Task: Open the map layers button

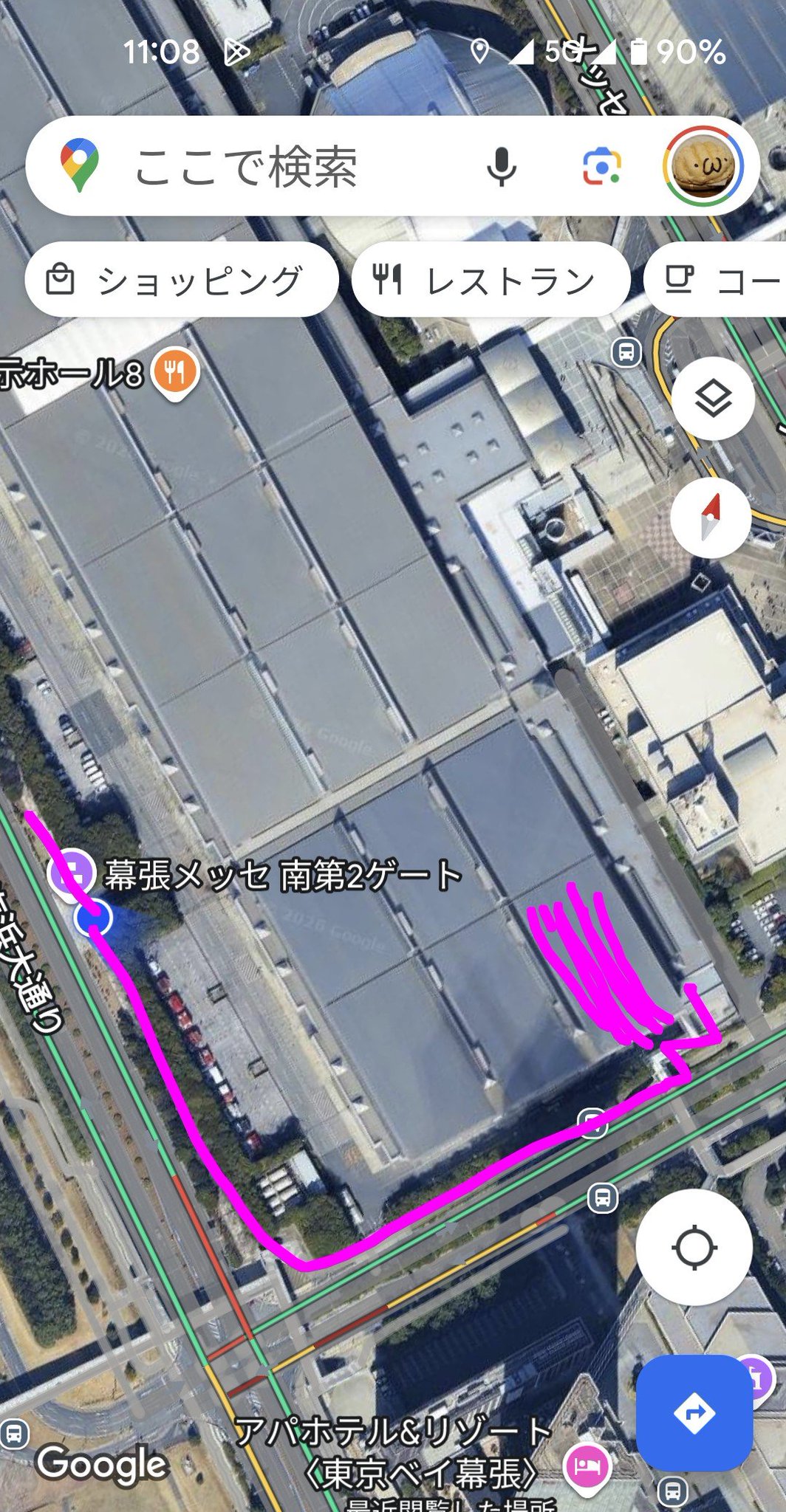Action: coord(712,399)
